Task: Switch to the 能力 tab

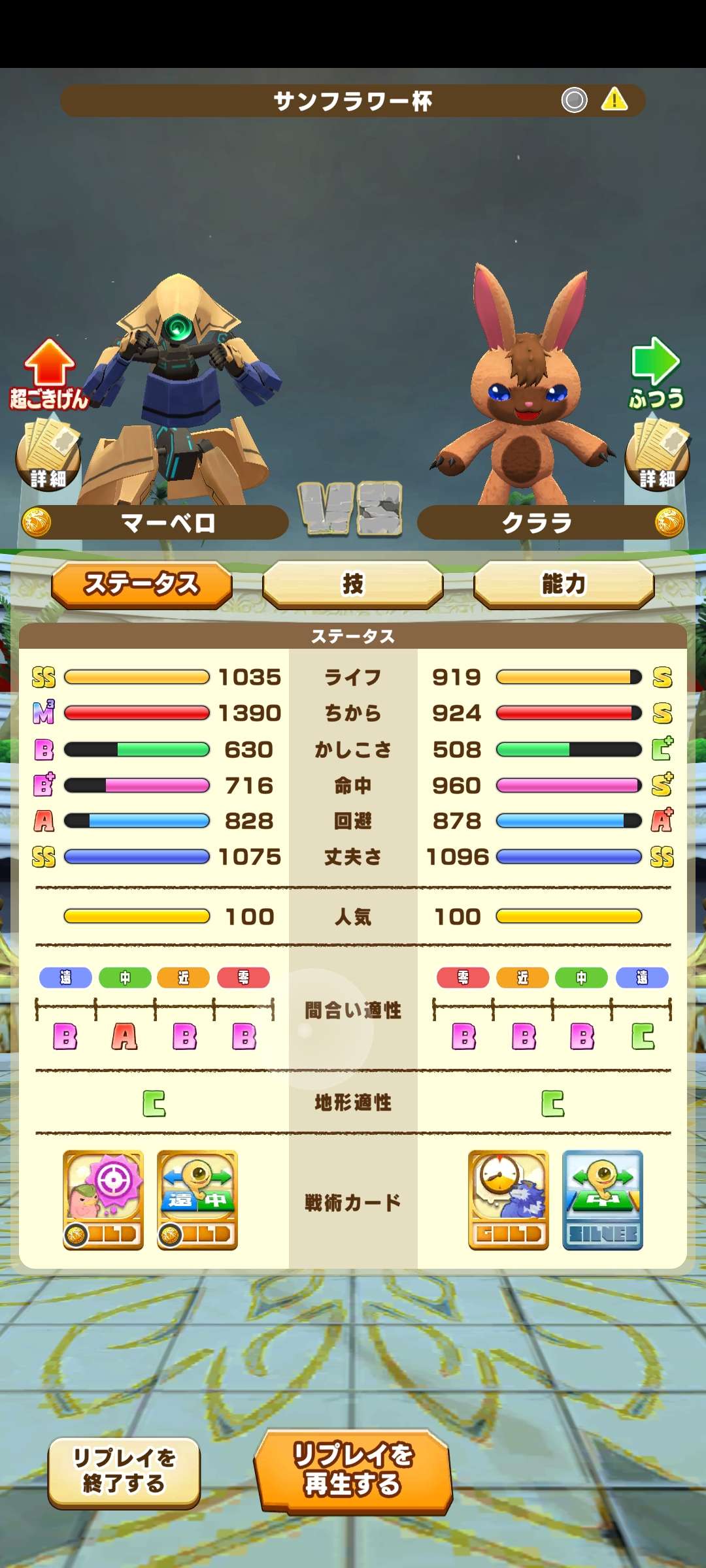Action: [x=563, y=585]
